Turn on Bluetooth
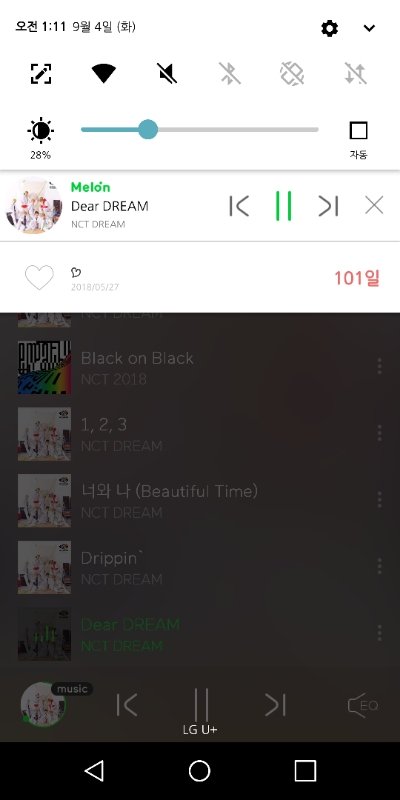This screenshot has height=800, width=400. (230, 74)
